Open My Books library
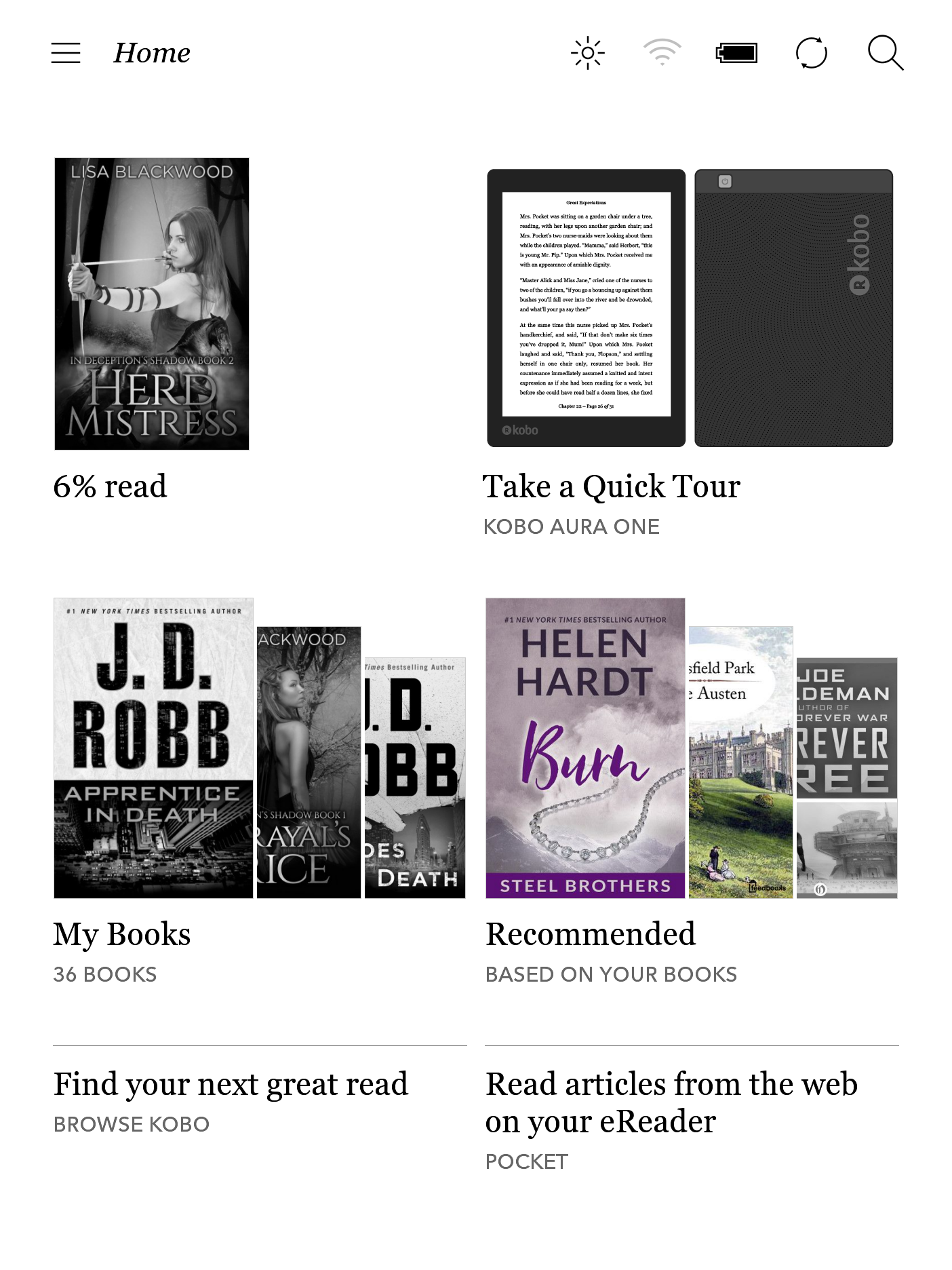 point(259,748)
